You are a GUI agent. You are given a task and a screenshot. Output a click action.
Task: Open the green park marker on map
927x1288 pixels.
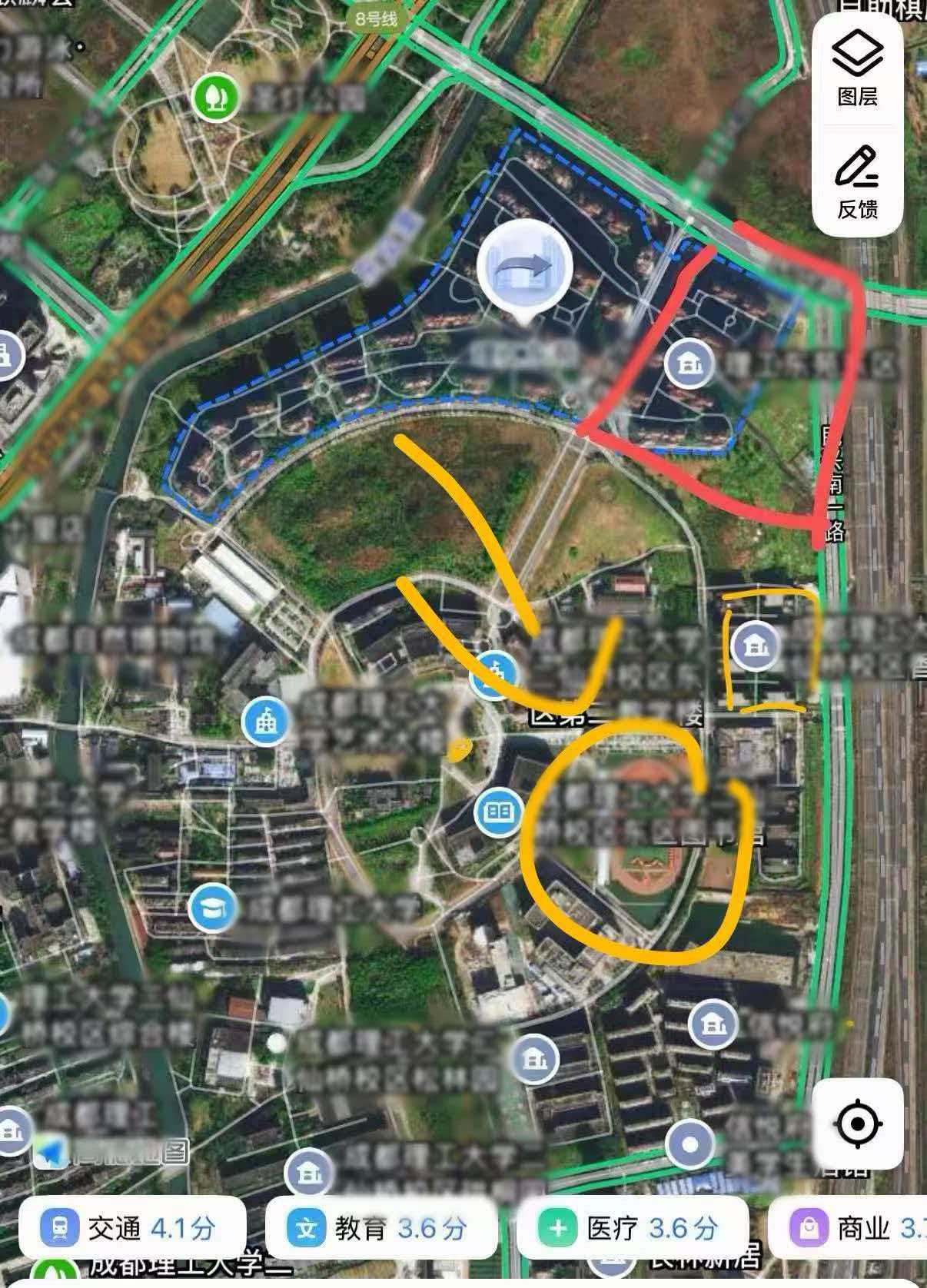pos(215,98)
